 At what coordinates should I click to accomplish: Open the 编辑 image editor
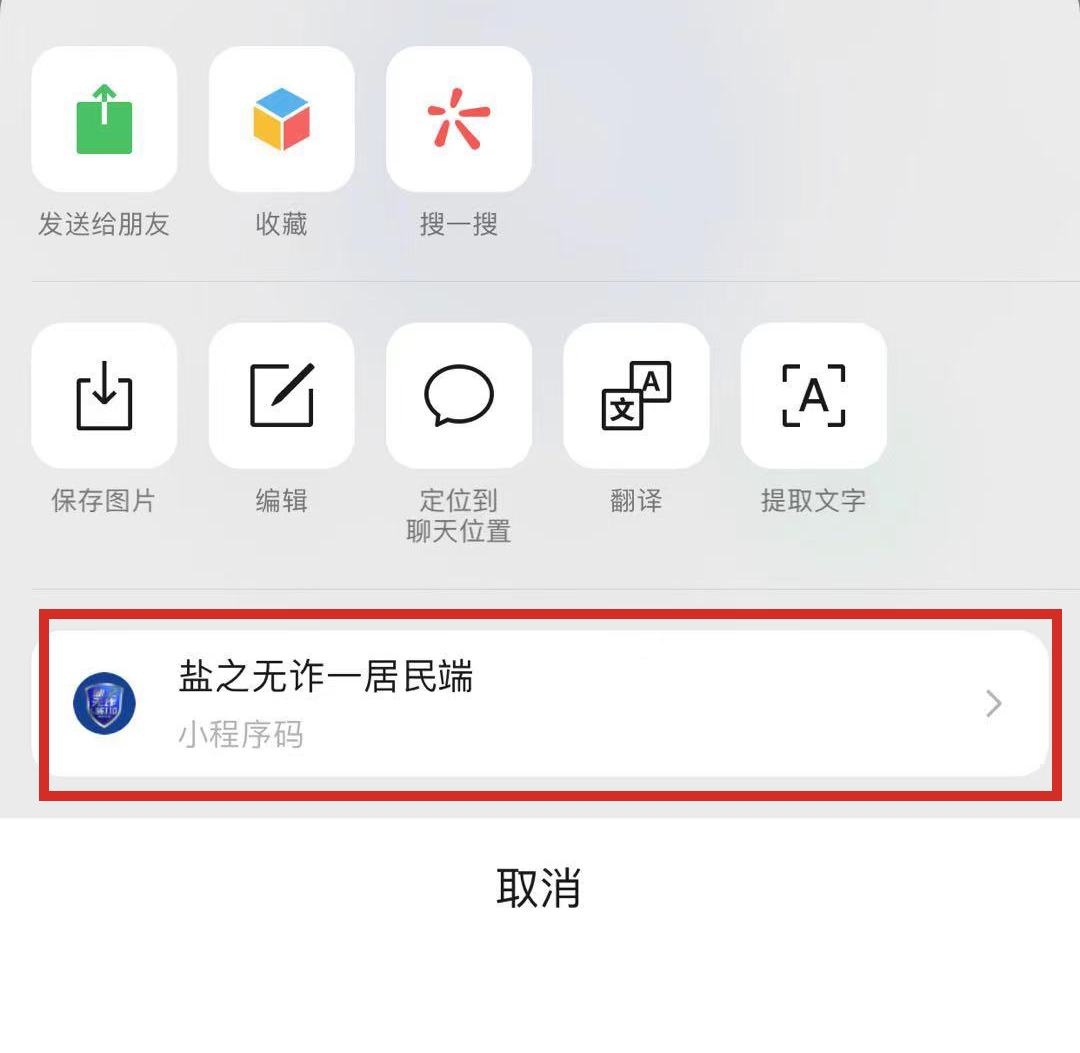[x=281, y=396]
